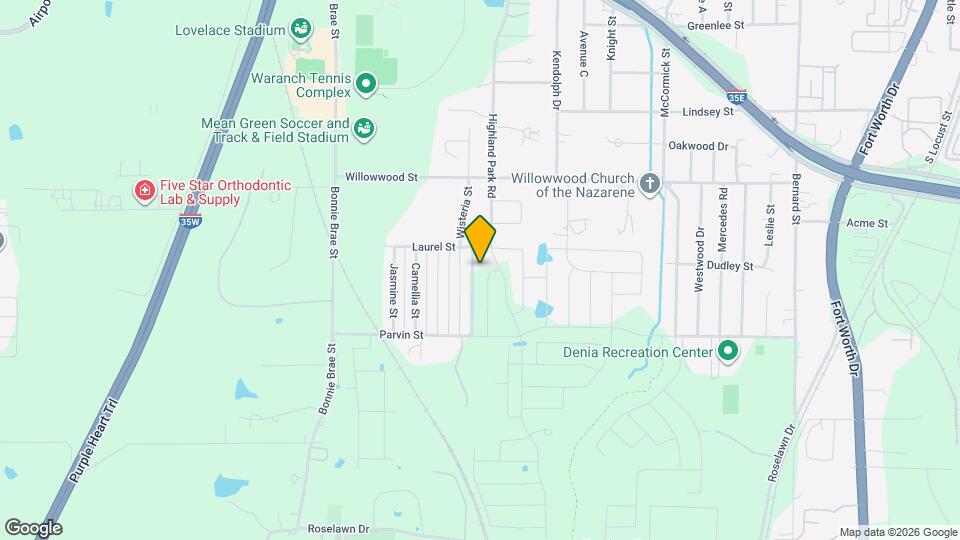Image resolution: width=960 pixels, height=540 pixels.
Task: Tap the orange location pin near Laurel St
Action: 481,239
